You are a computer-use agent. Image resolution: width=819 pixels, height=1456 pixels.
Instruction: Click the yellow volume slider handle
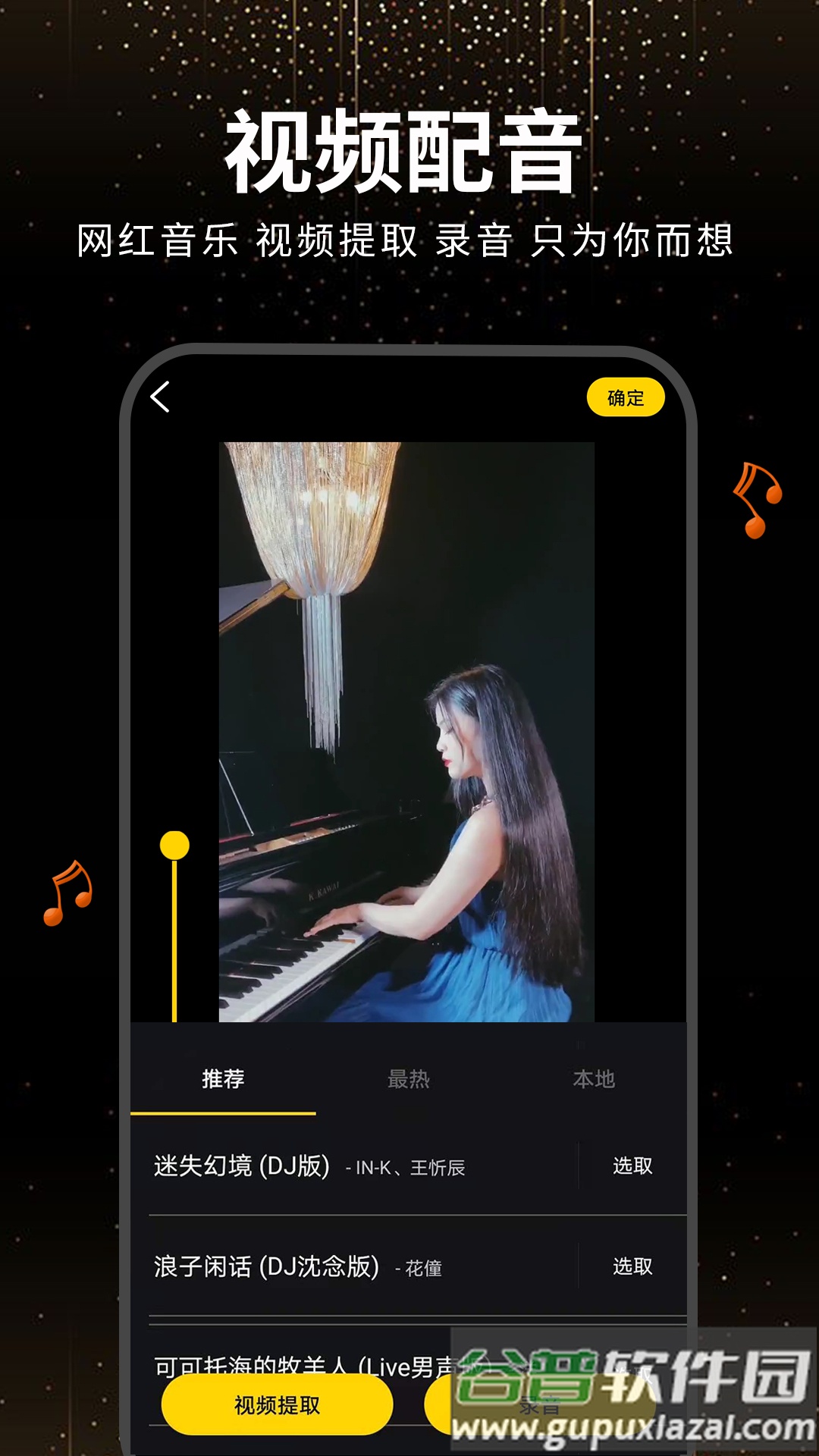pyautogui.click(x=175, y=843)
